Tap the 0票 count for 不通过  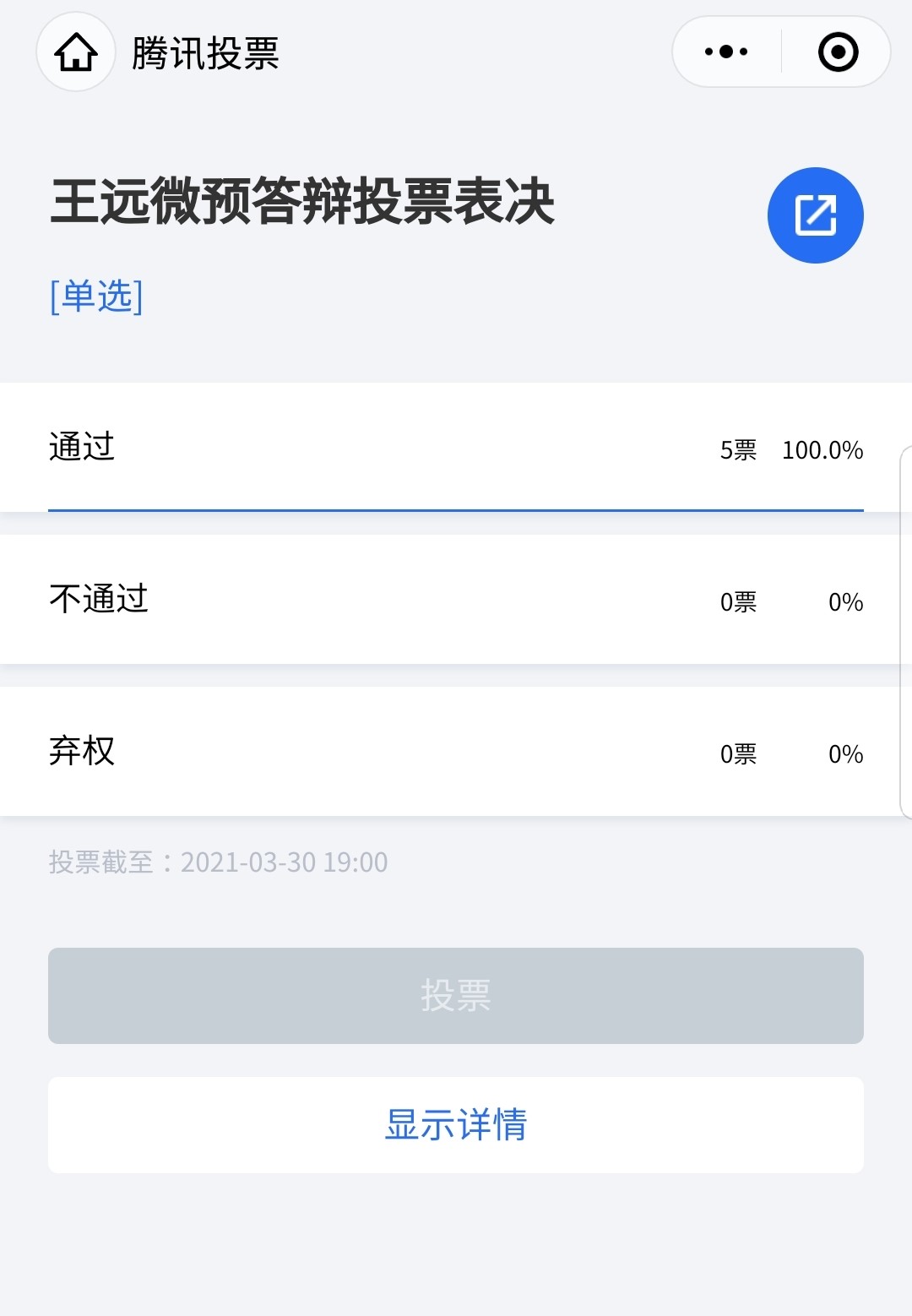[737, 601]
